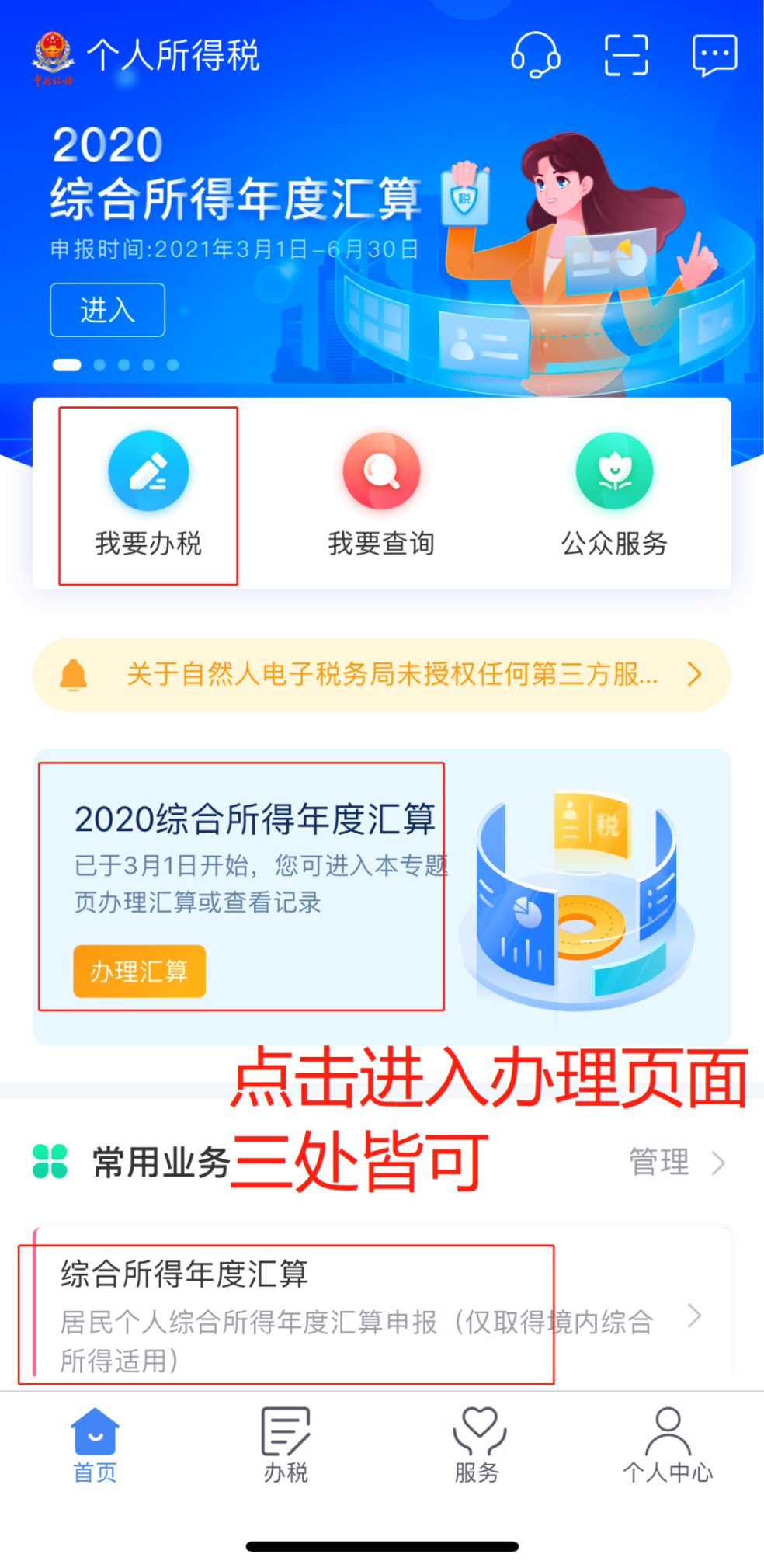Switch to the 首页 tab

tap(95, 1445)
